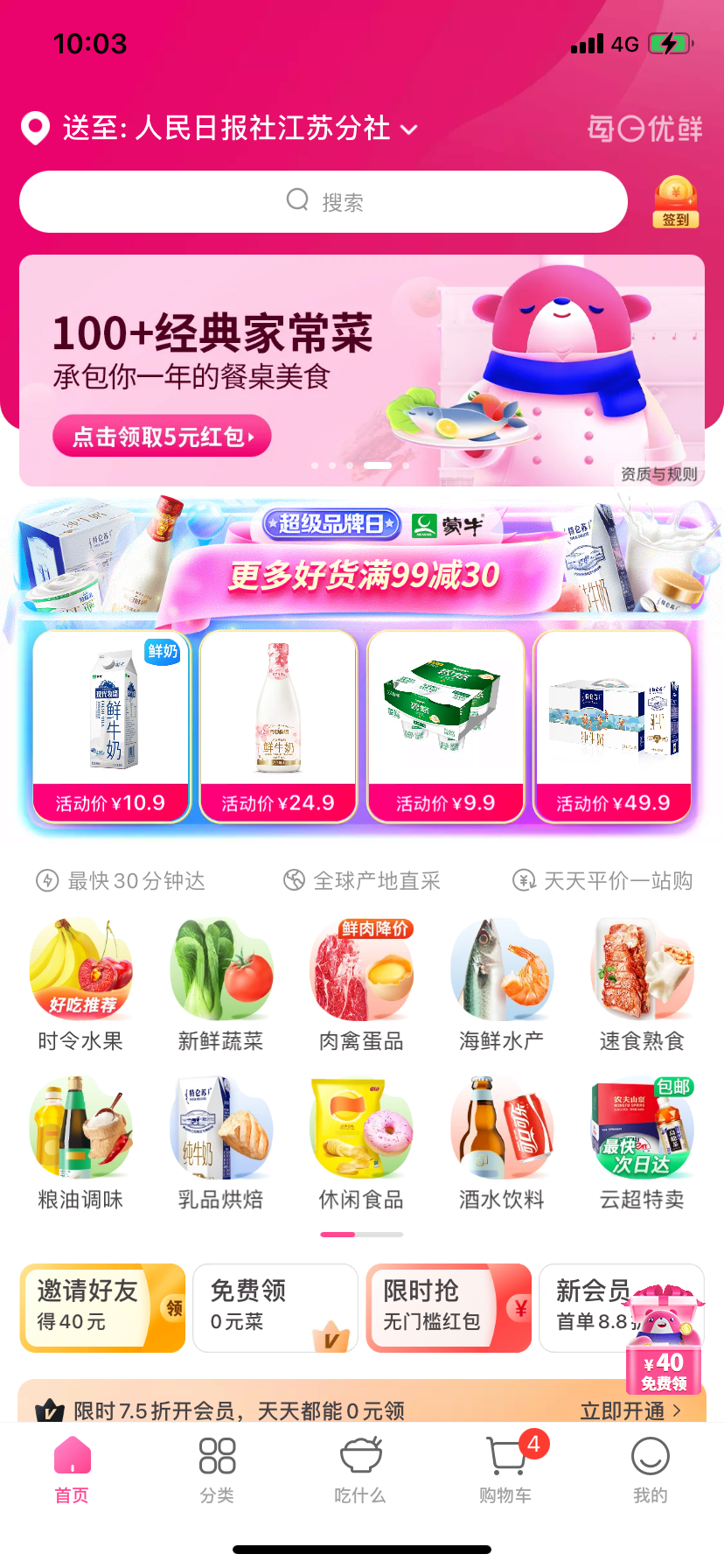Open the ¥49.9 milk gift box
This screenshot has height=1568, width=724.
click(x=613, y=726)
